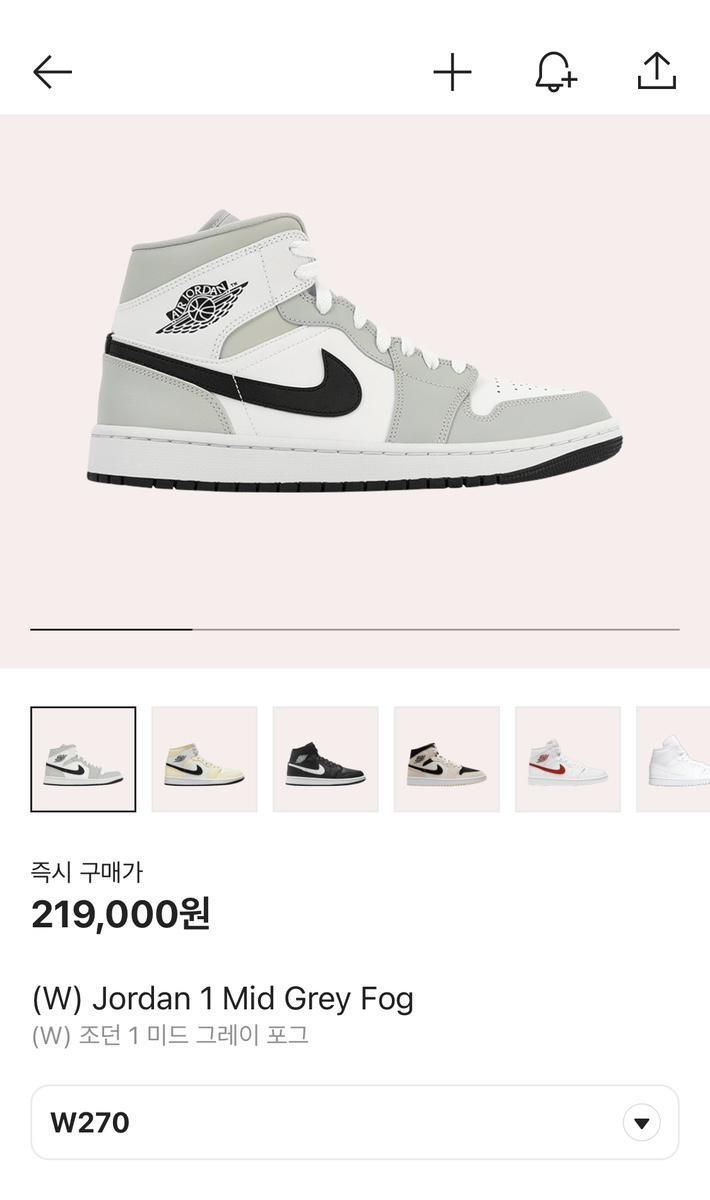Set a price alert with the bell icon
The image size is (710, 1200).
pyautogui.click(x=555, y=72)
